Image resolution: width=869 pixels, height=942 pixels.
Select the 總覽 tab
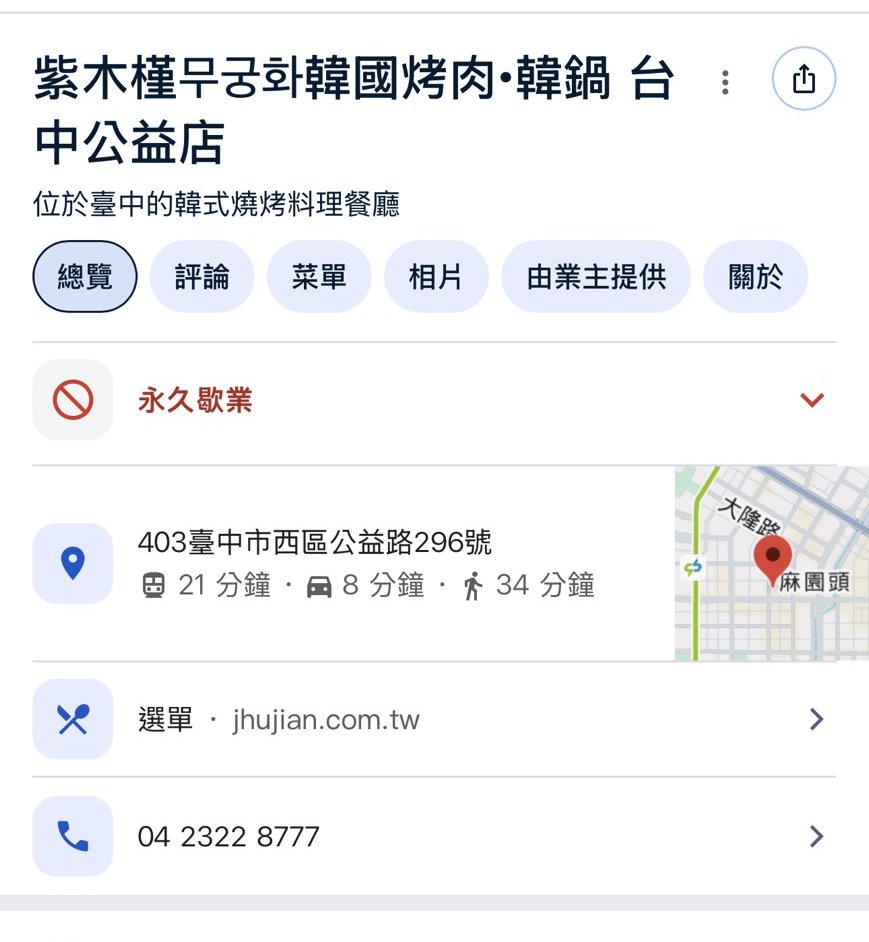pyautogui.click(x=85, y=277)
